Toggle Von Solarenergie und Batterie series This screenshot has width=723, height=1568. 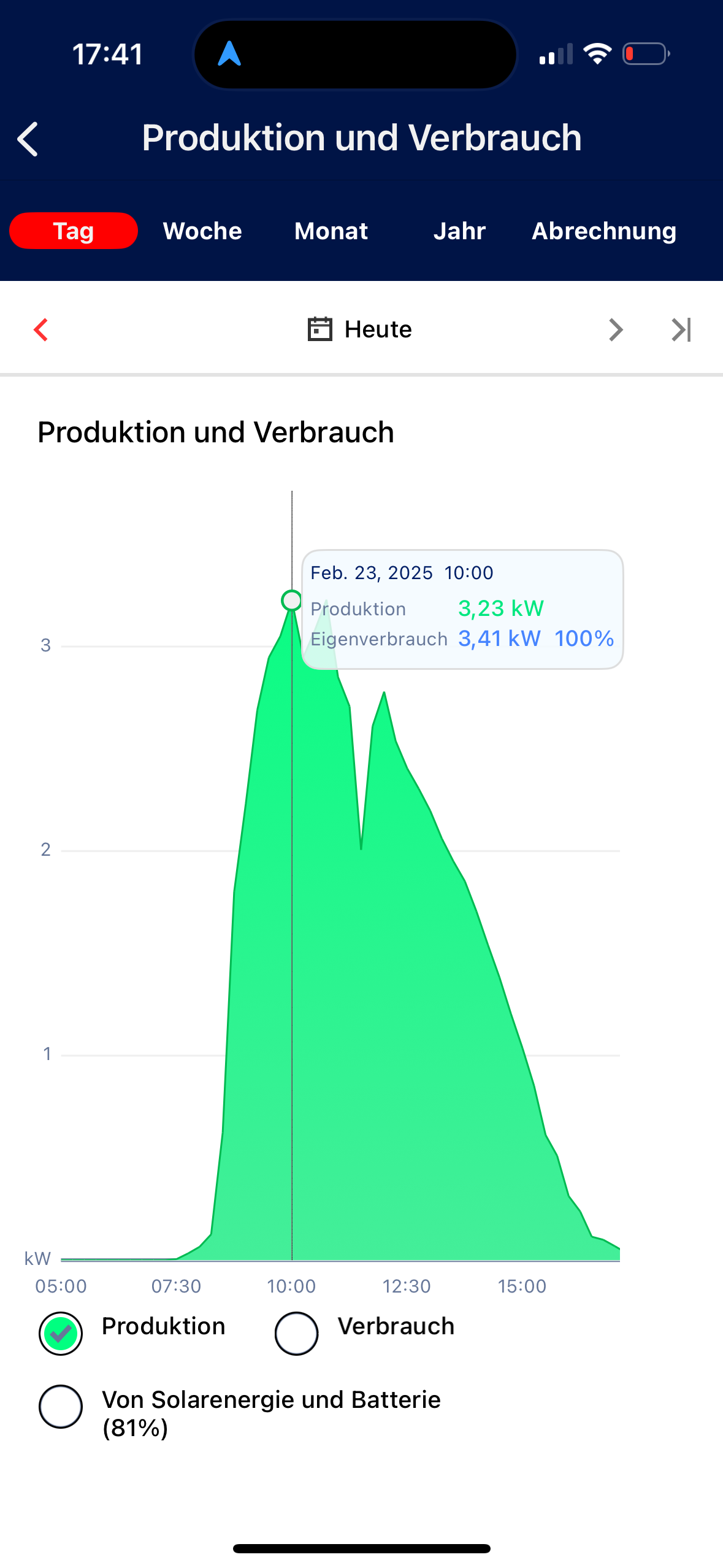tap(61, 1407)
